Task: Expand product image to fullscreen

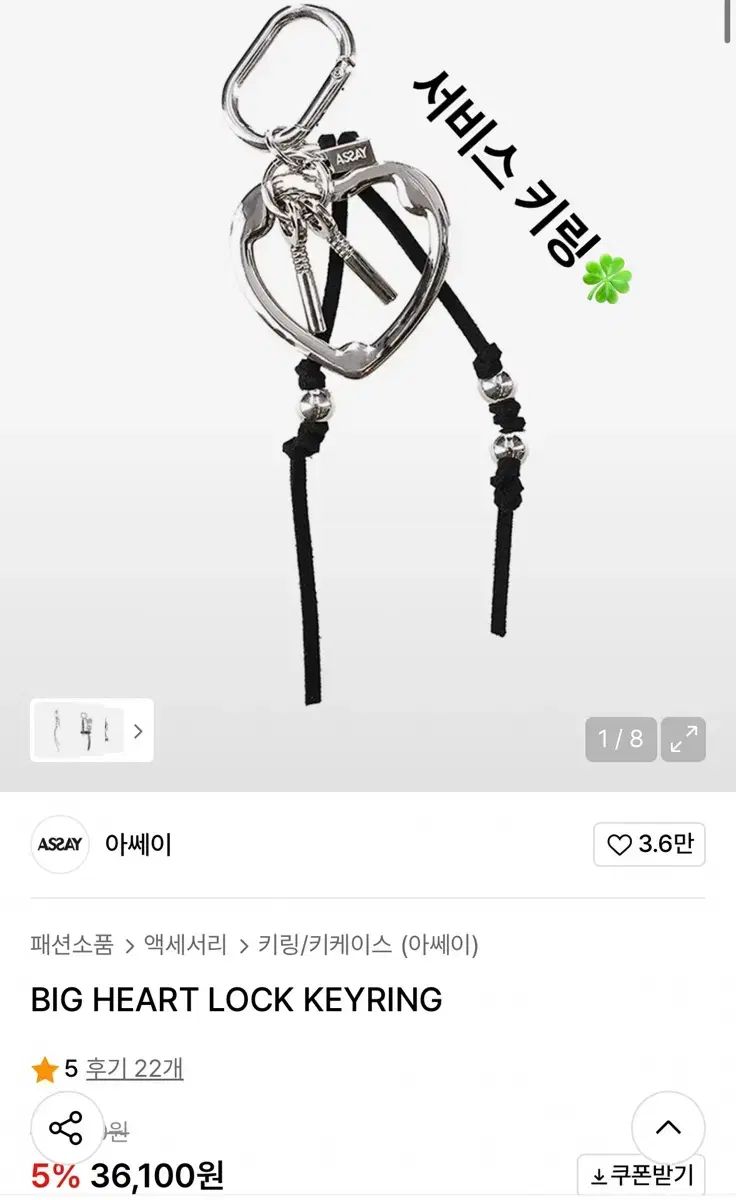Action: (684, 739)
